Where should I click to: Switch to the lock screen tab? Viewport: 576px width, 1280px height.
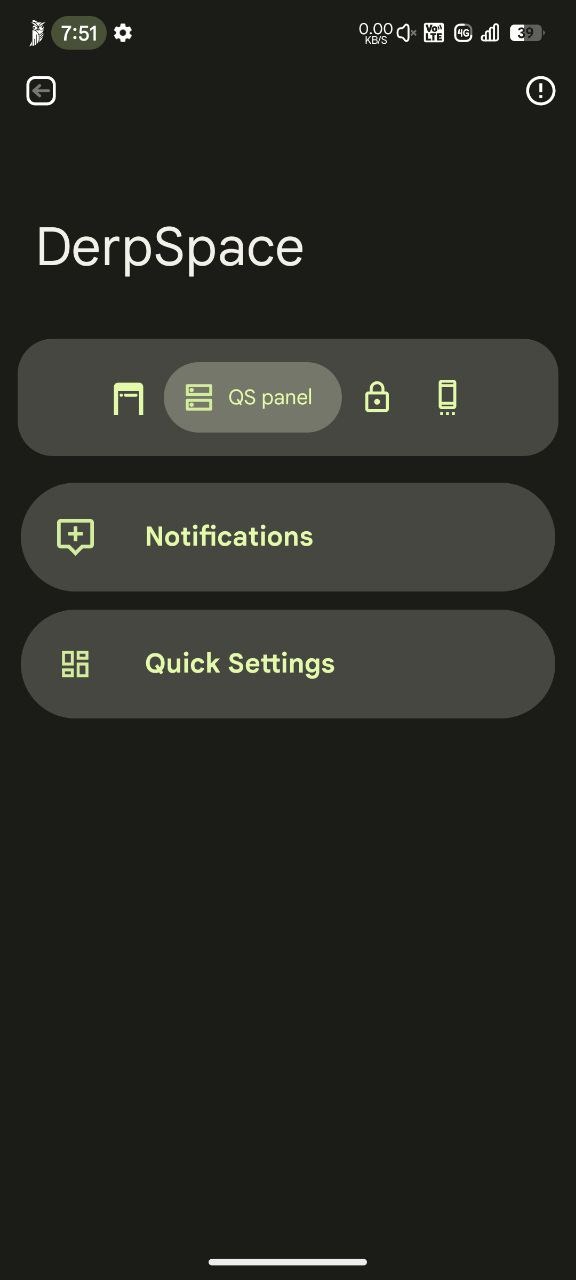tap(377, 397)
